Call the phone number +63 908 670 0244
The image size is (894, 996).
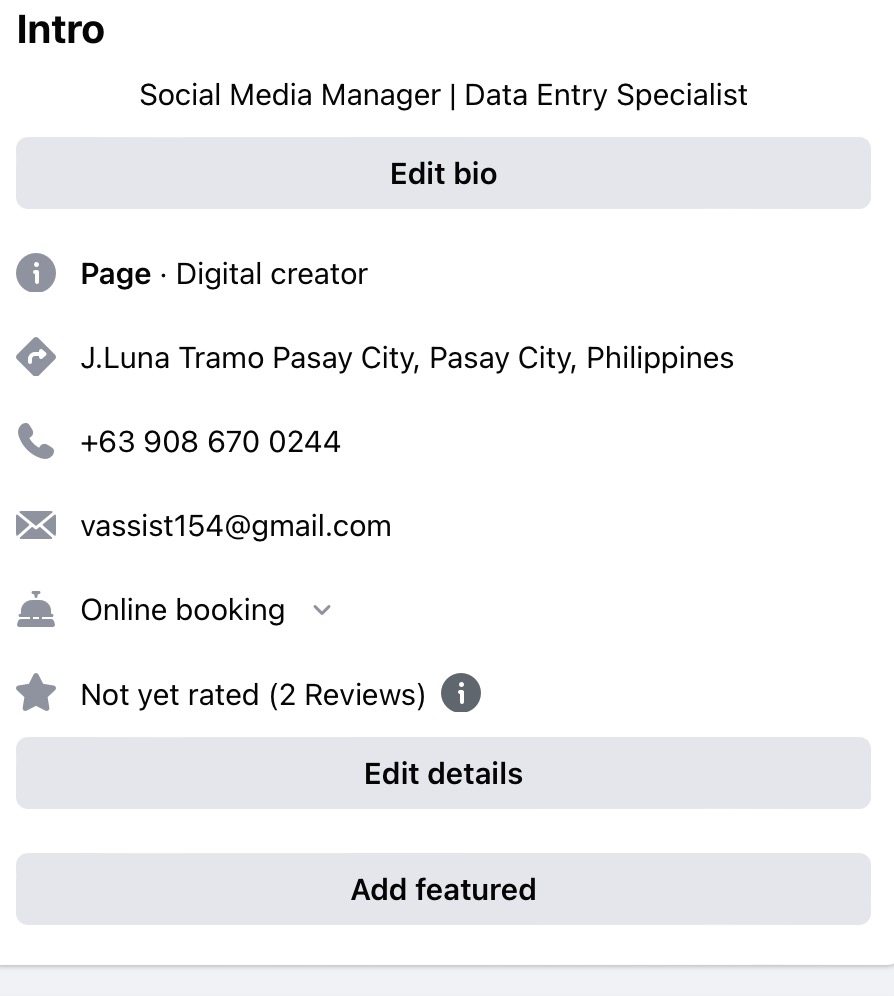(x=210, y=442)
